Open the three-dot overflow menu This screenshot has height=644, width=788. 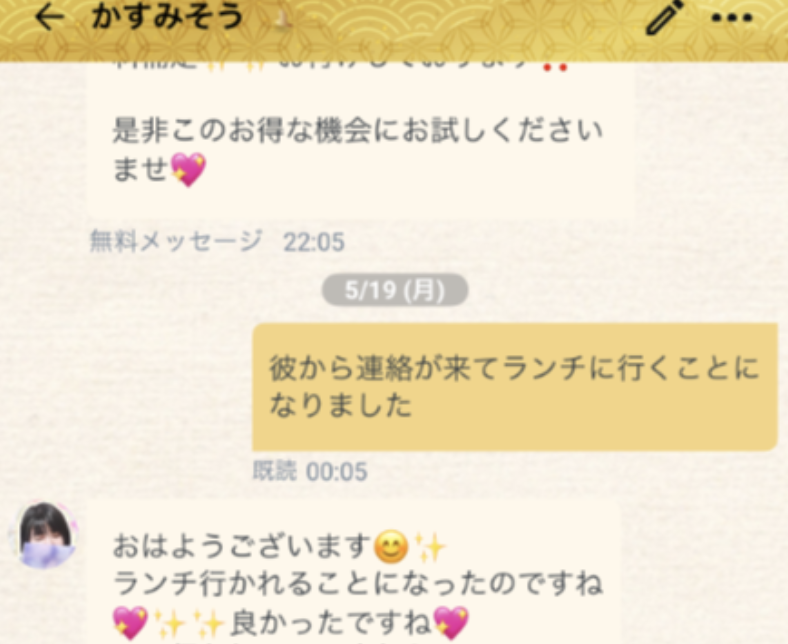[731, 18]
